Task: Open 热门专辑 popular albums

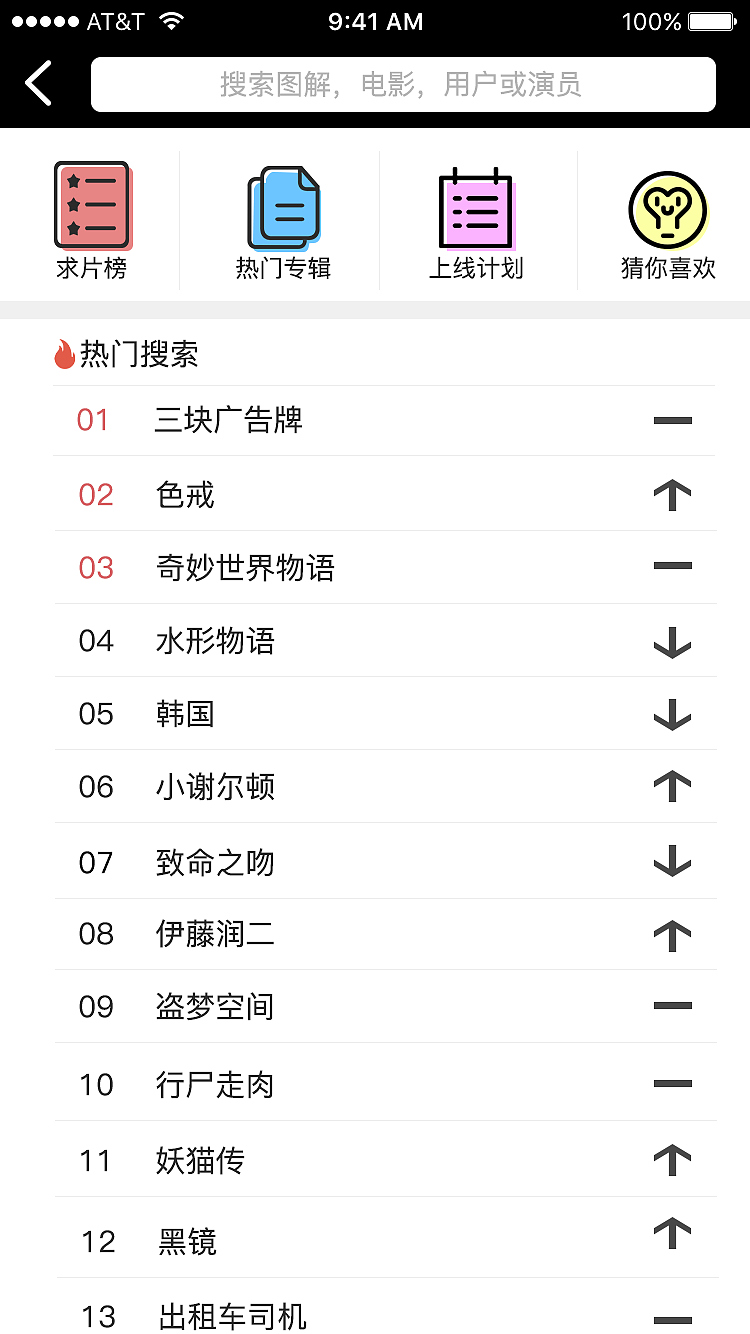Action: pos(283,221)
